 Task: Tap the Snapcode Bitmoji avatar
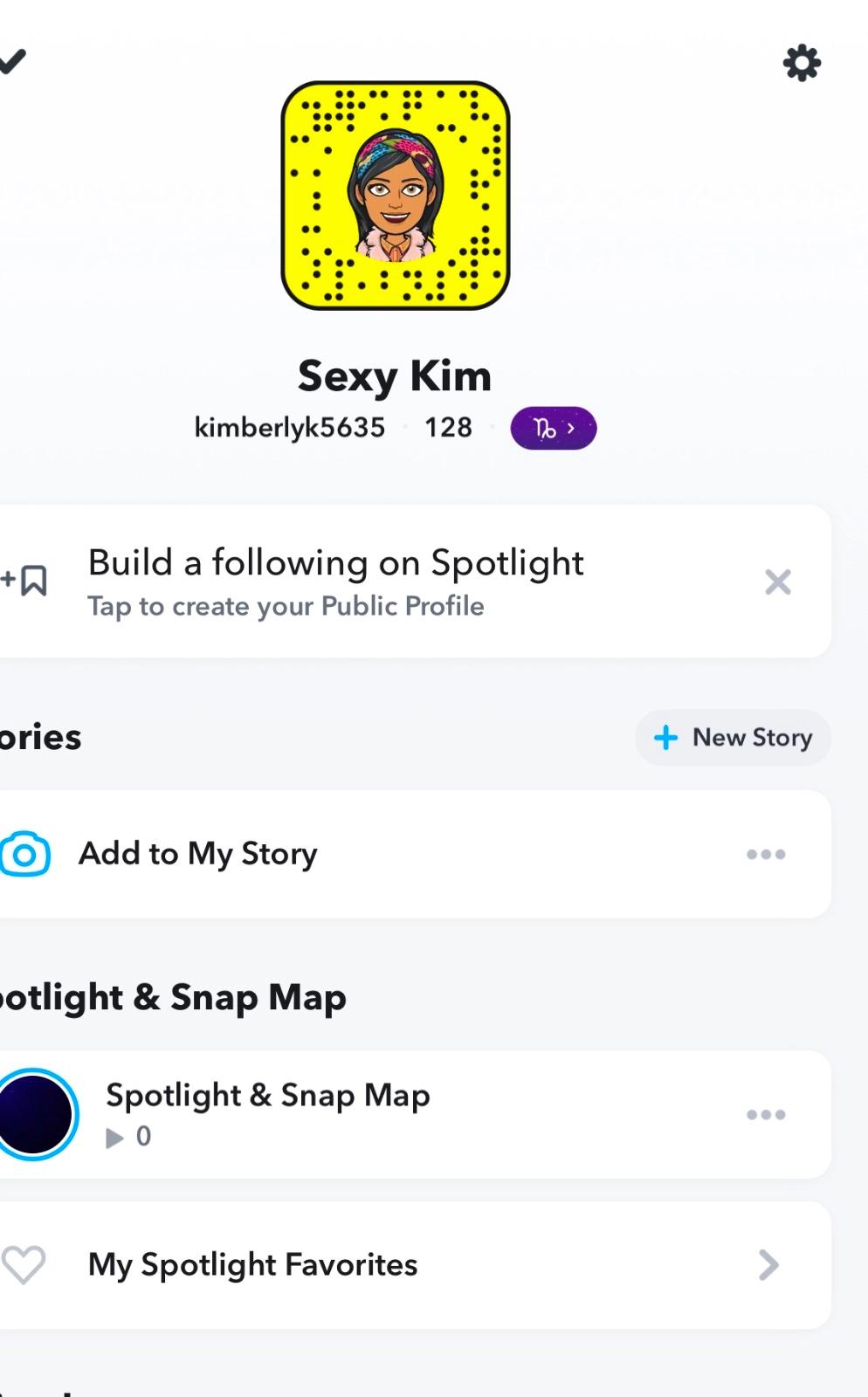click(396, 196)
